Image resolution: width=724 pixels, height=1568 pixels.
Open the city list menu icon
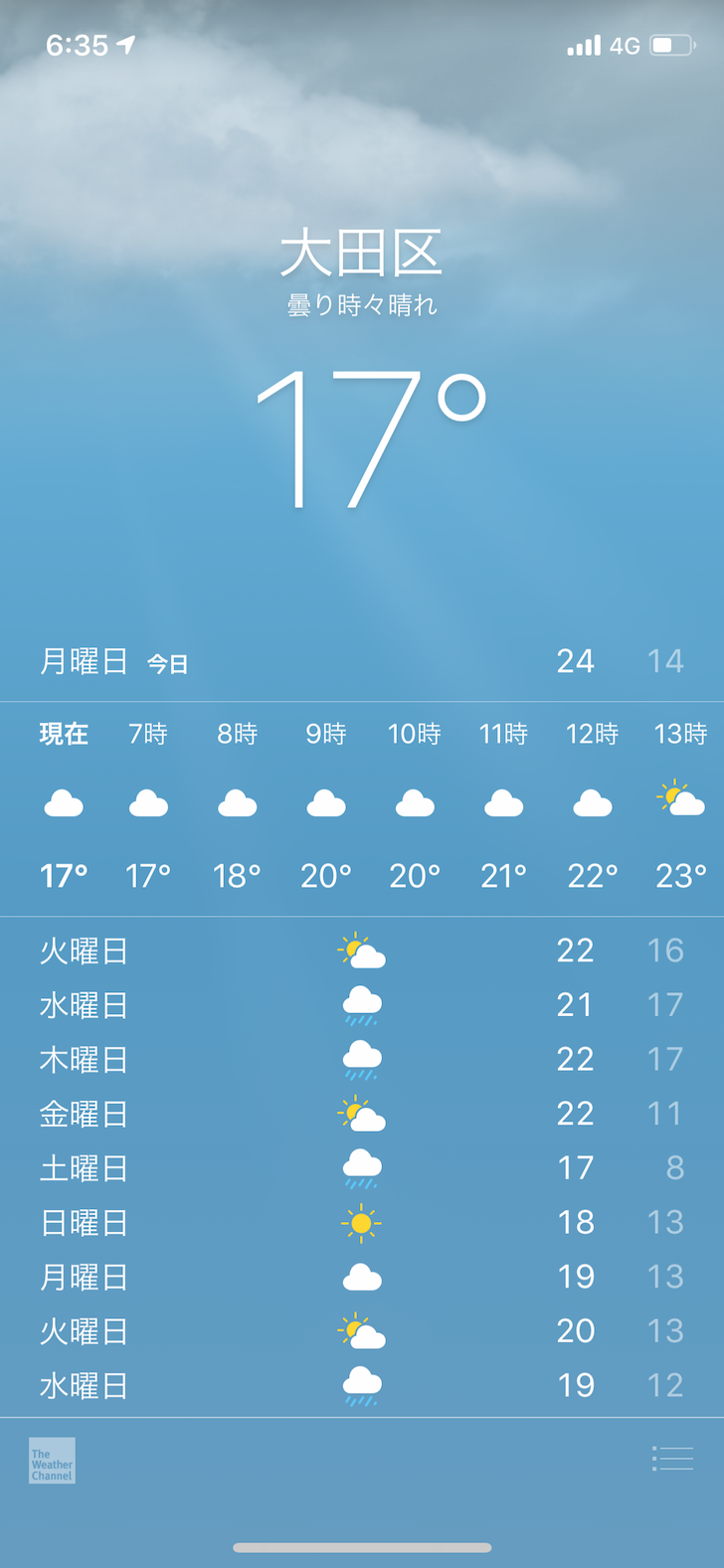(x=672, y=1459)
